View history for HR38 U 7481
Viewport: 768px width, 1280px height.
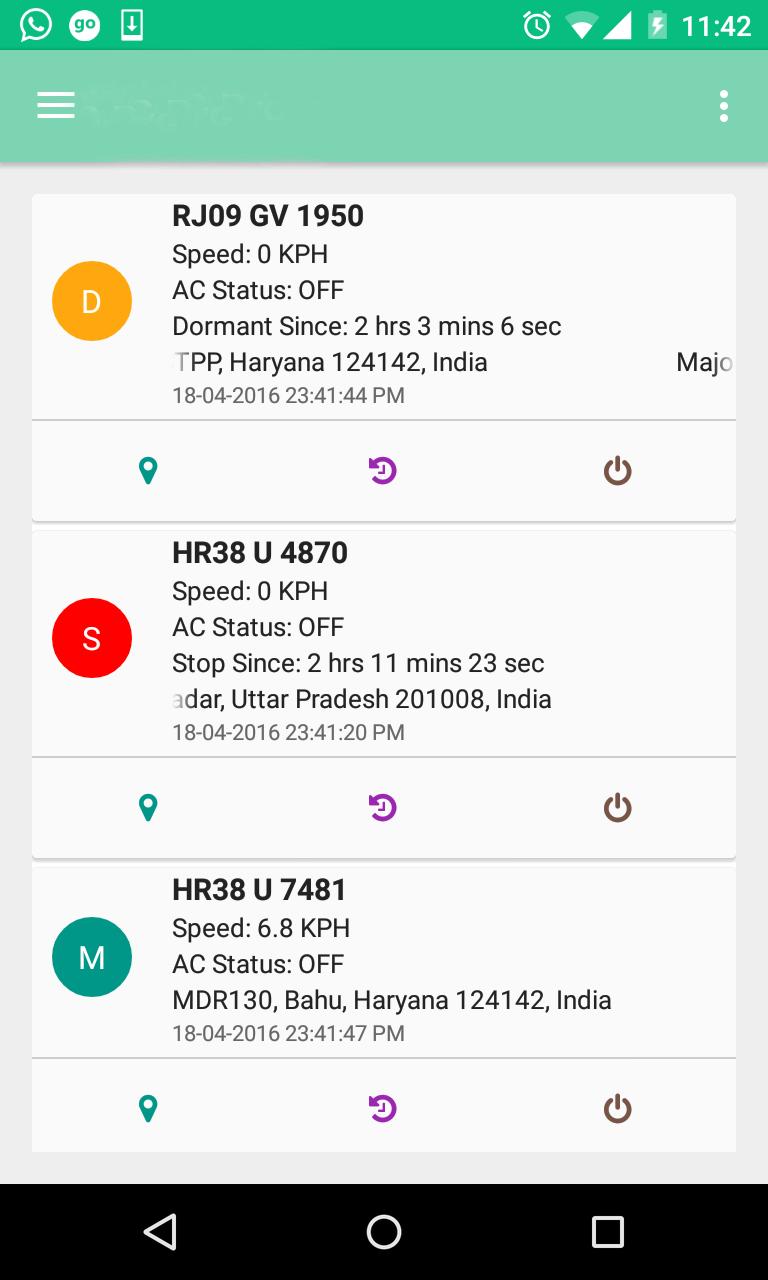coord(383,1108)
